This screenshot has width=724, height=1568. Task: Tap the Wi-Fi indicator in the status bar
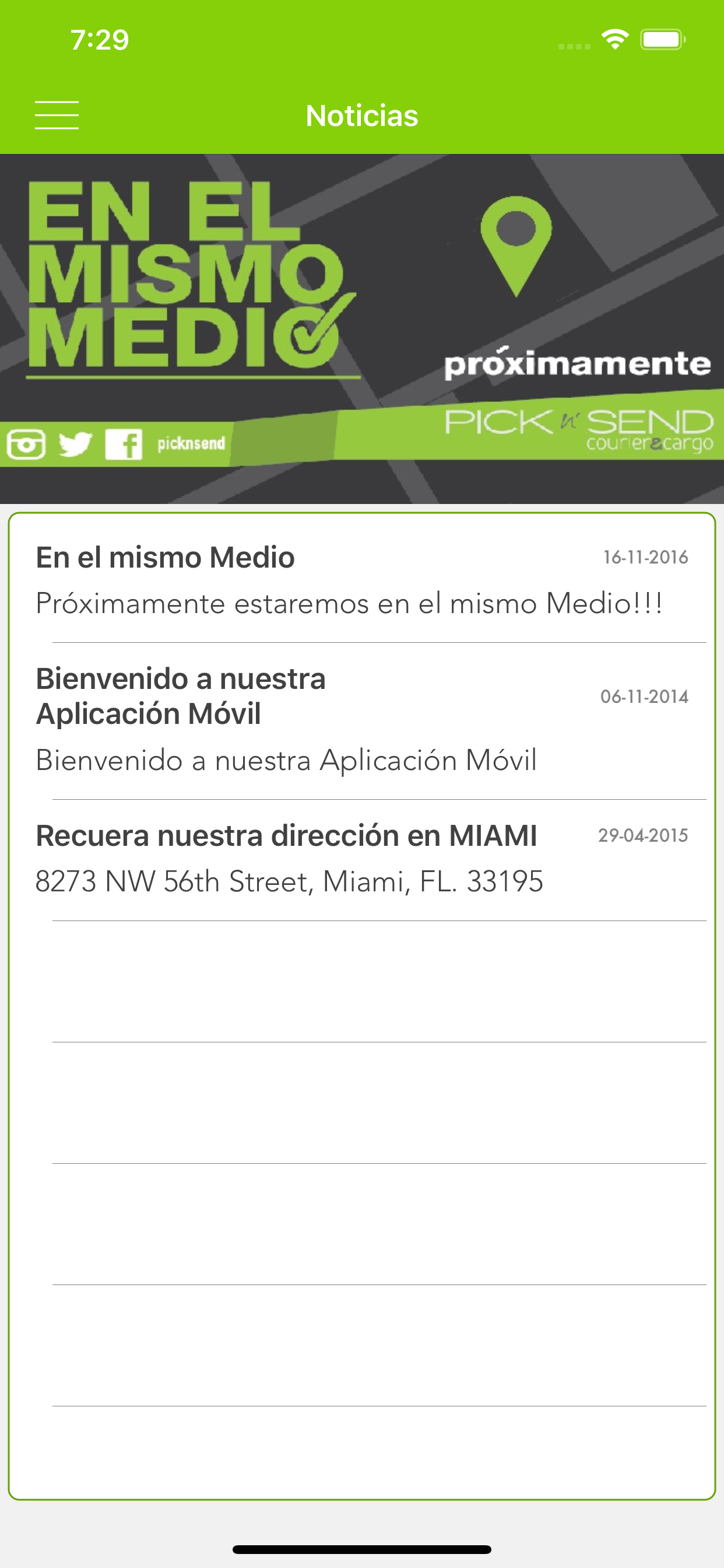pyautogui.click(x=615, y=38)
